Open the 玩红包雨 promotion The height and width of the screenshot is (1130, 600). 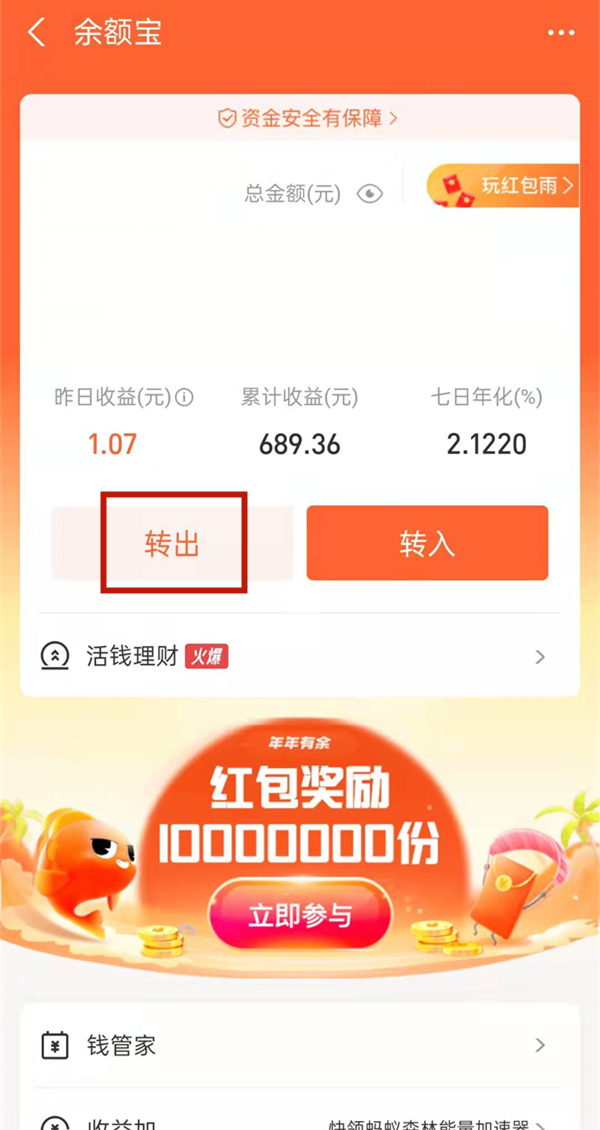coord(504,186)
